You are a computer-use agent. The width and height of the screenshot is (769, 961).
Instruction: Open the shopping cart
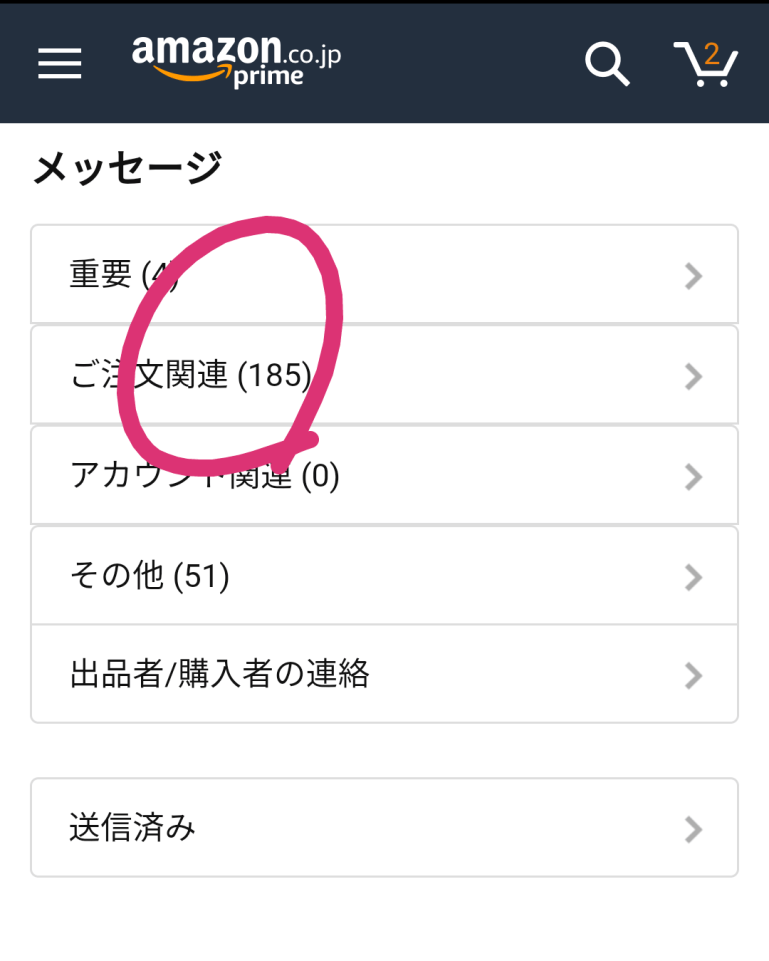705,64
